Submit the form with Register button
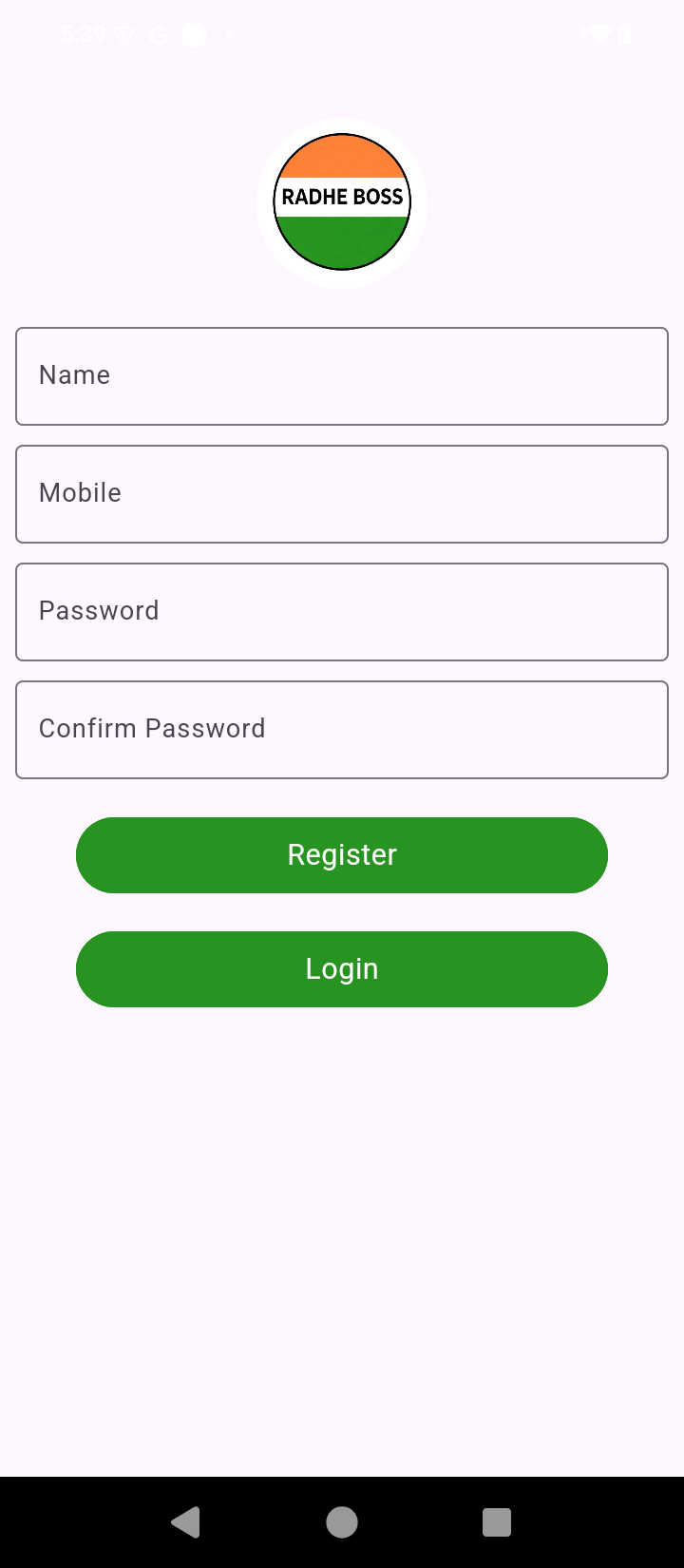Image resolution: width=684 pixels, height=1568 pixels. (x=342, y=855)
